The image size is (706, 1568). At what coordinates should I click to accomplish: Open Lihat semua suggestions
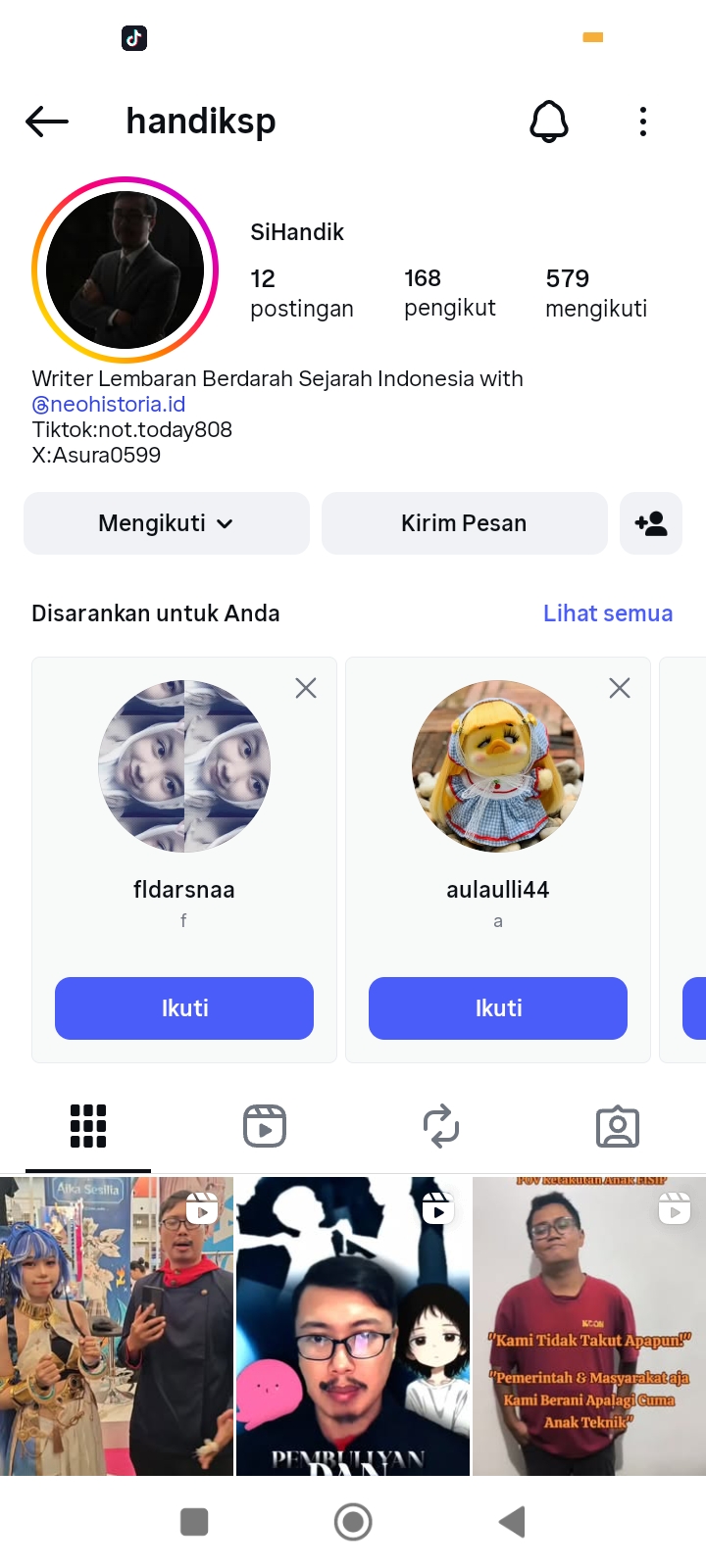point(608,613)
